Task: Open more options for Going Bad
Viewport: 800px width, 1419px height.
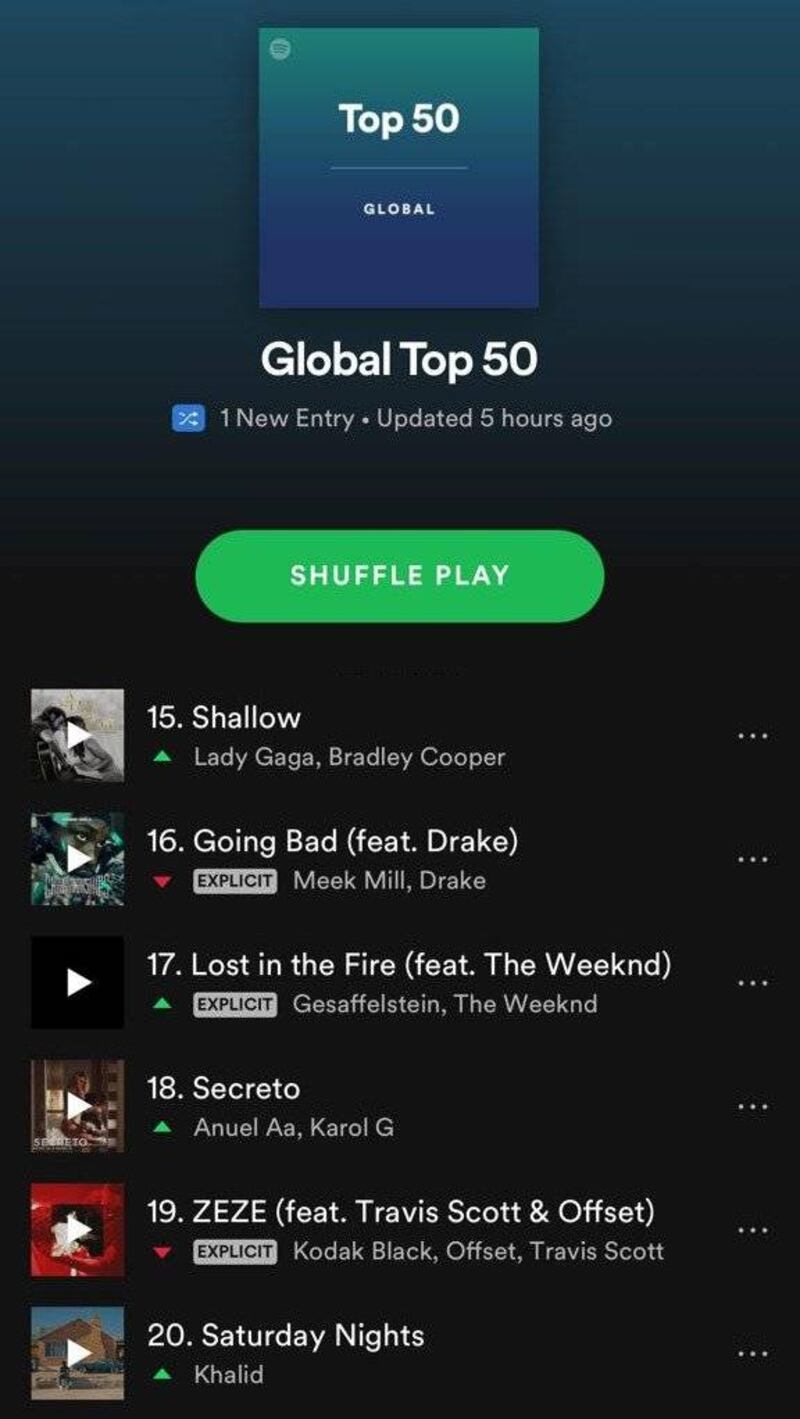Action: coord(752,860)
